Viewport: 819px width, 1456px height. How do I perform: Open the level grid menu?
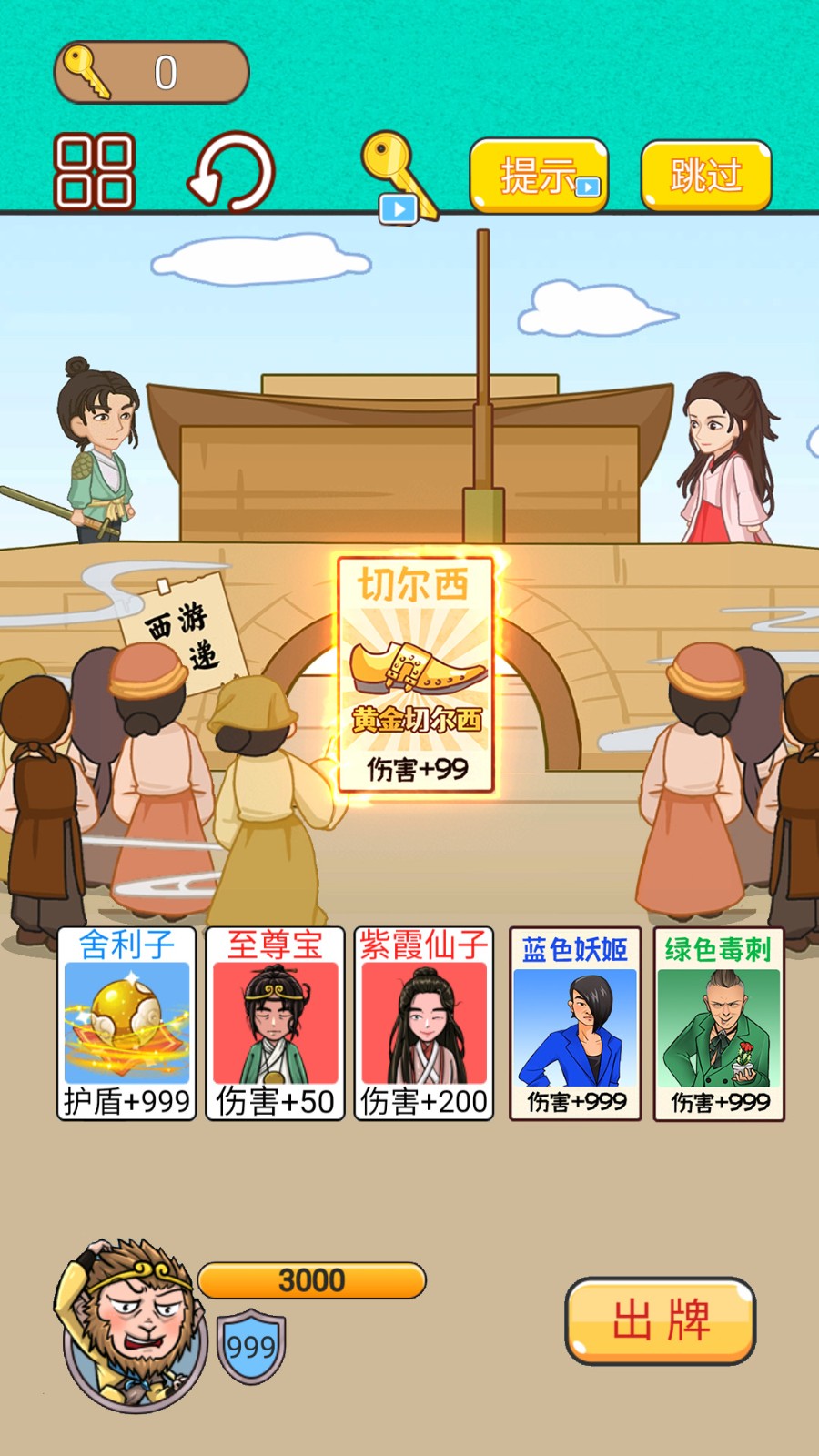click(x=95, y=171)
